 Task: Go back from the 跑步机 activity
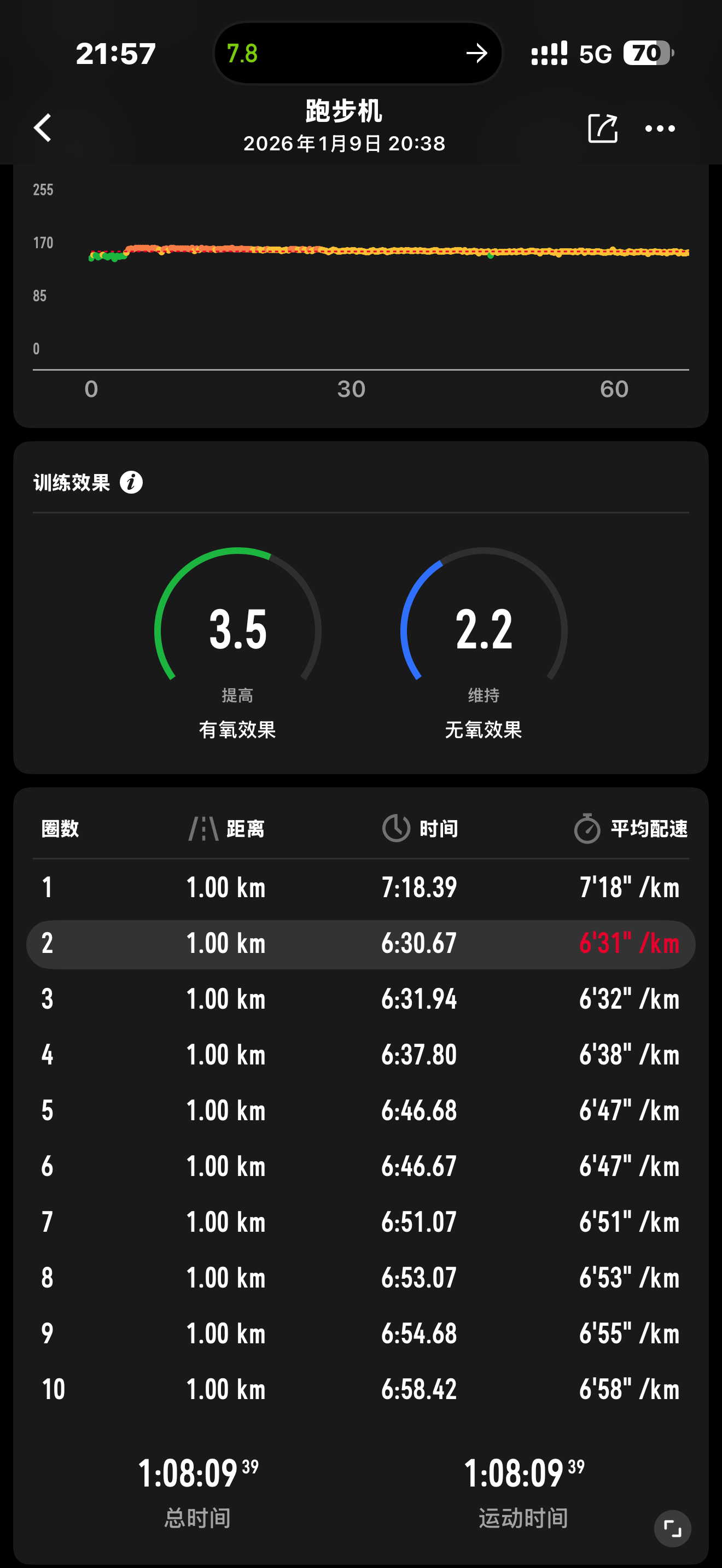(x=43, y=128)
